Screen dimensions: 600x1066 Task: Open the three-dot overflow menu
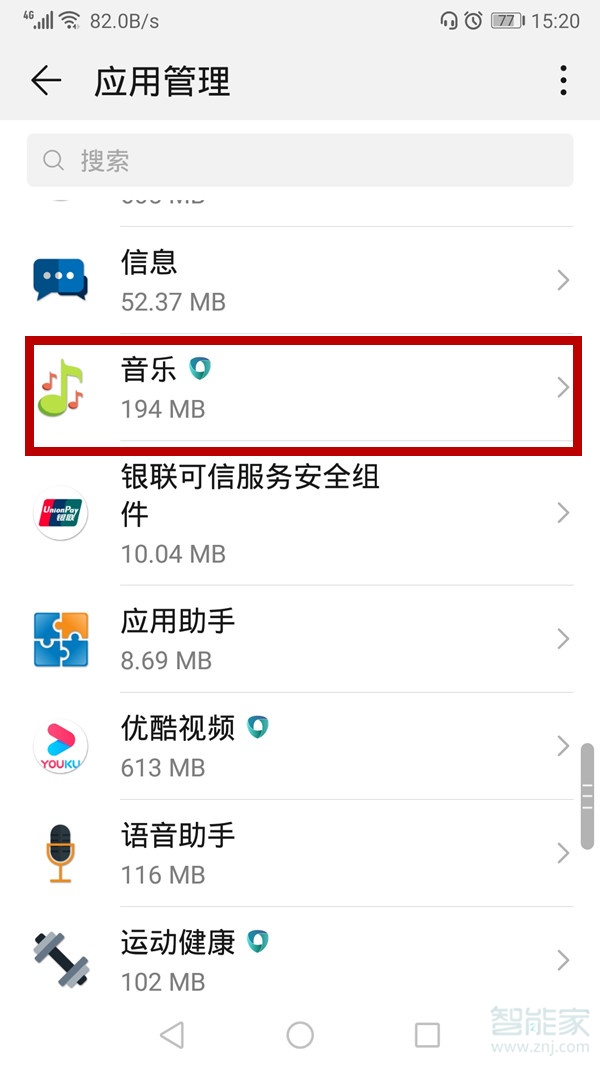click(563, 81)
